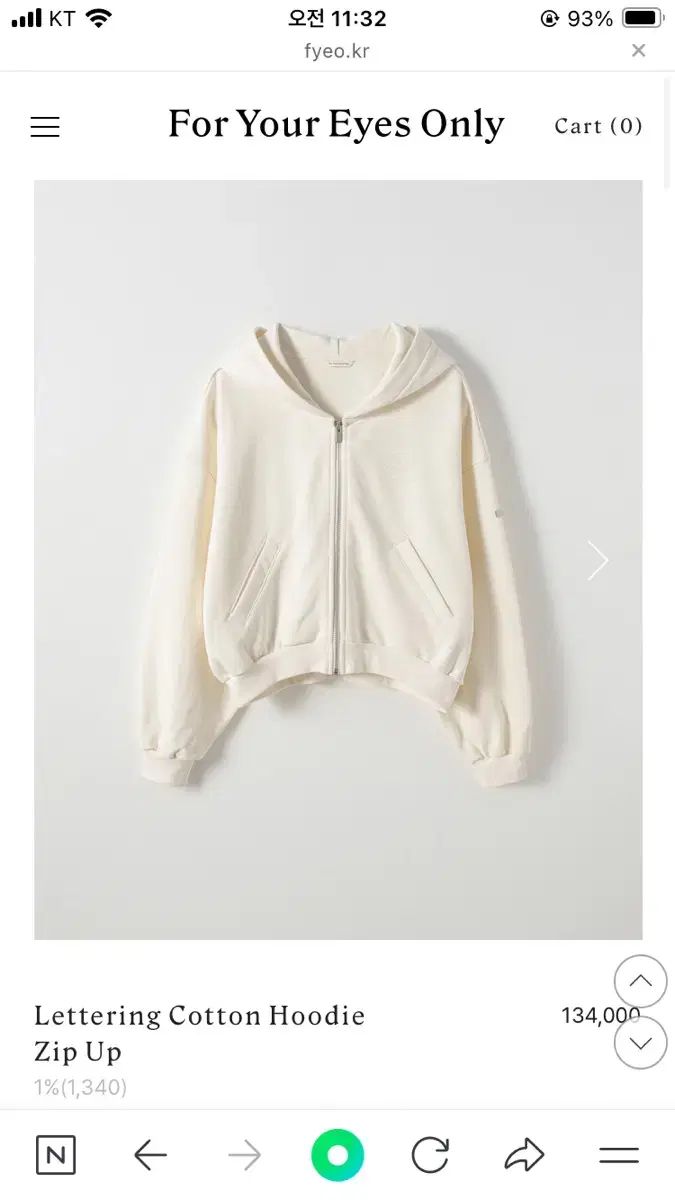Jump to page bottom with down arrow
The width and height of the screenshot is (675, 1200).
click(640, 1043)
